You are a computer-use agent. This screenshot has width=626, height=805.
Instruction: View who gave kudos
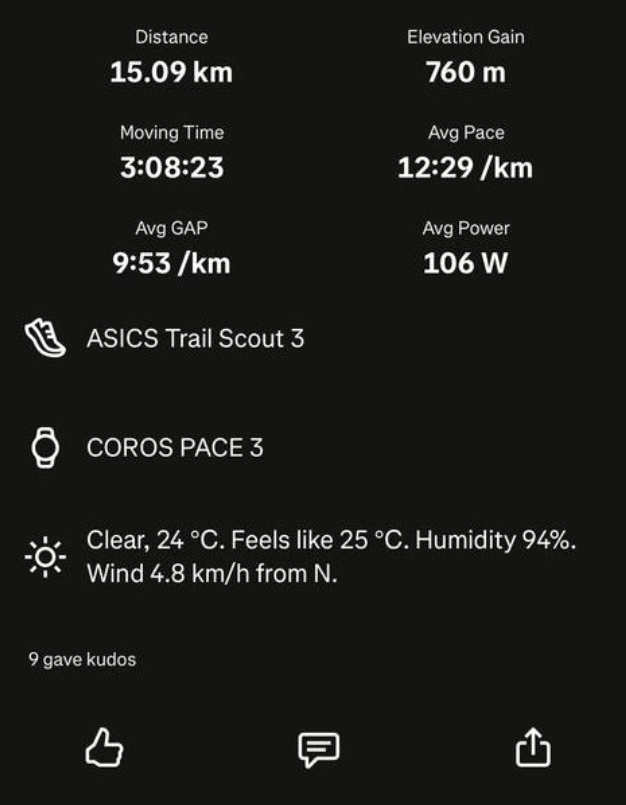tap(82, 660)
